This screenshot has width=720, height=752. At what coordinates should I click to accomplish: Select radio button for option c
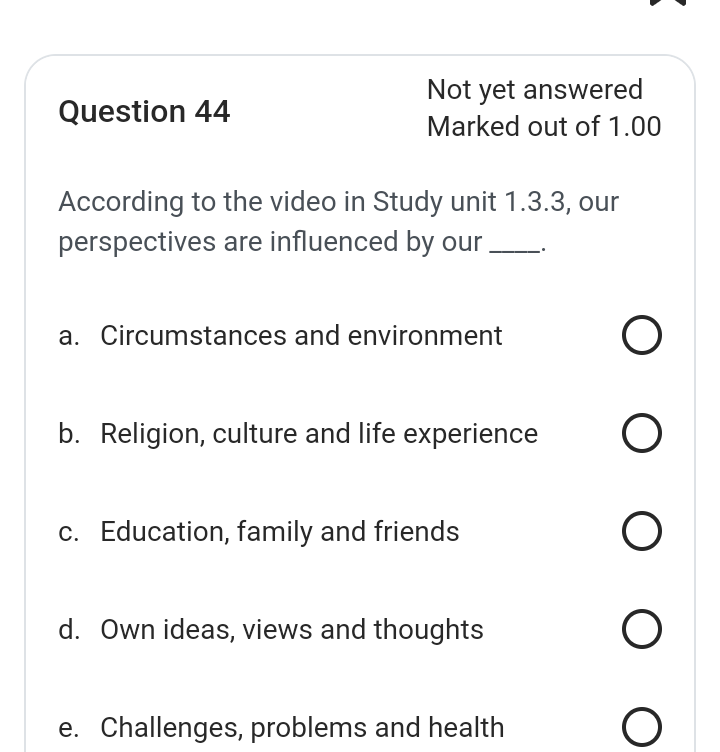pos(642,531)
